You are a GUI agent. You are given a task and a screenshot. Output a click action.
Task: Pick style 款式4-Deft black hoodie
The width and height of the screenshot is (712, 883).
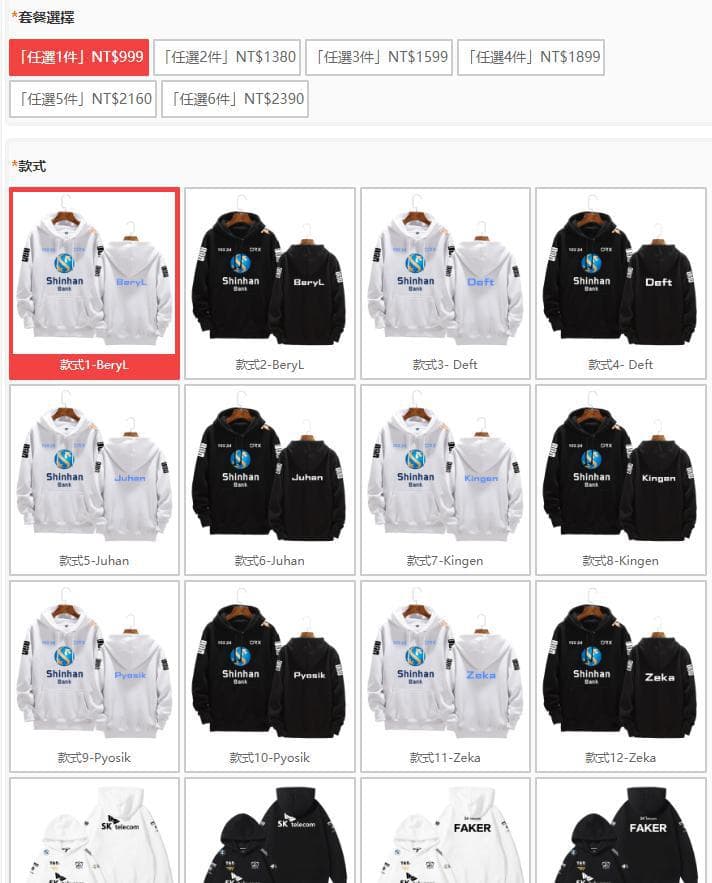click(x=621, y=283)
